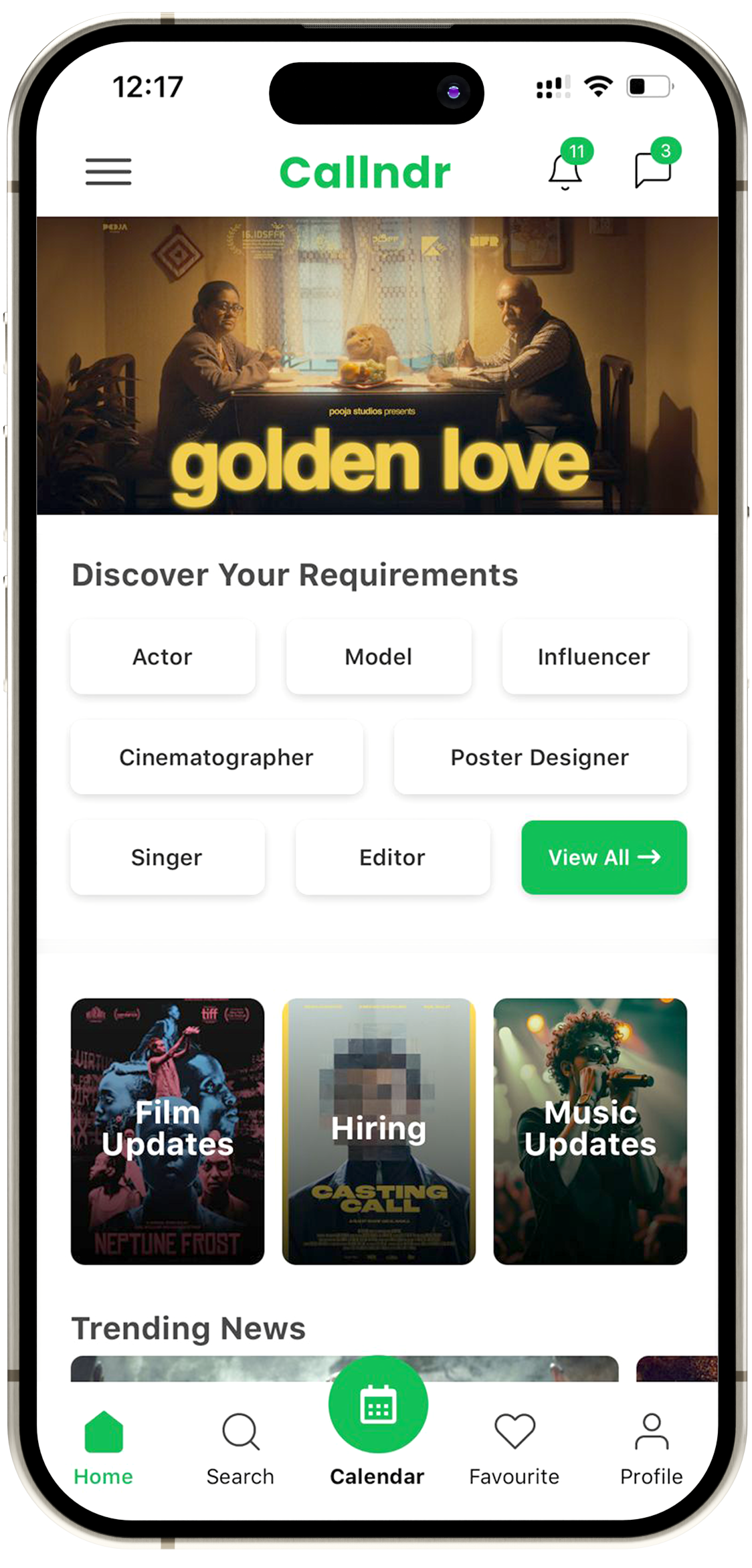Select the Editor category chip
752x1568 pixels.
click(x=393, y=858)
